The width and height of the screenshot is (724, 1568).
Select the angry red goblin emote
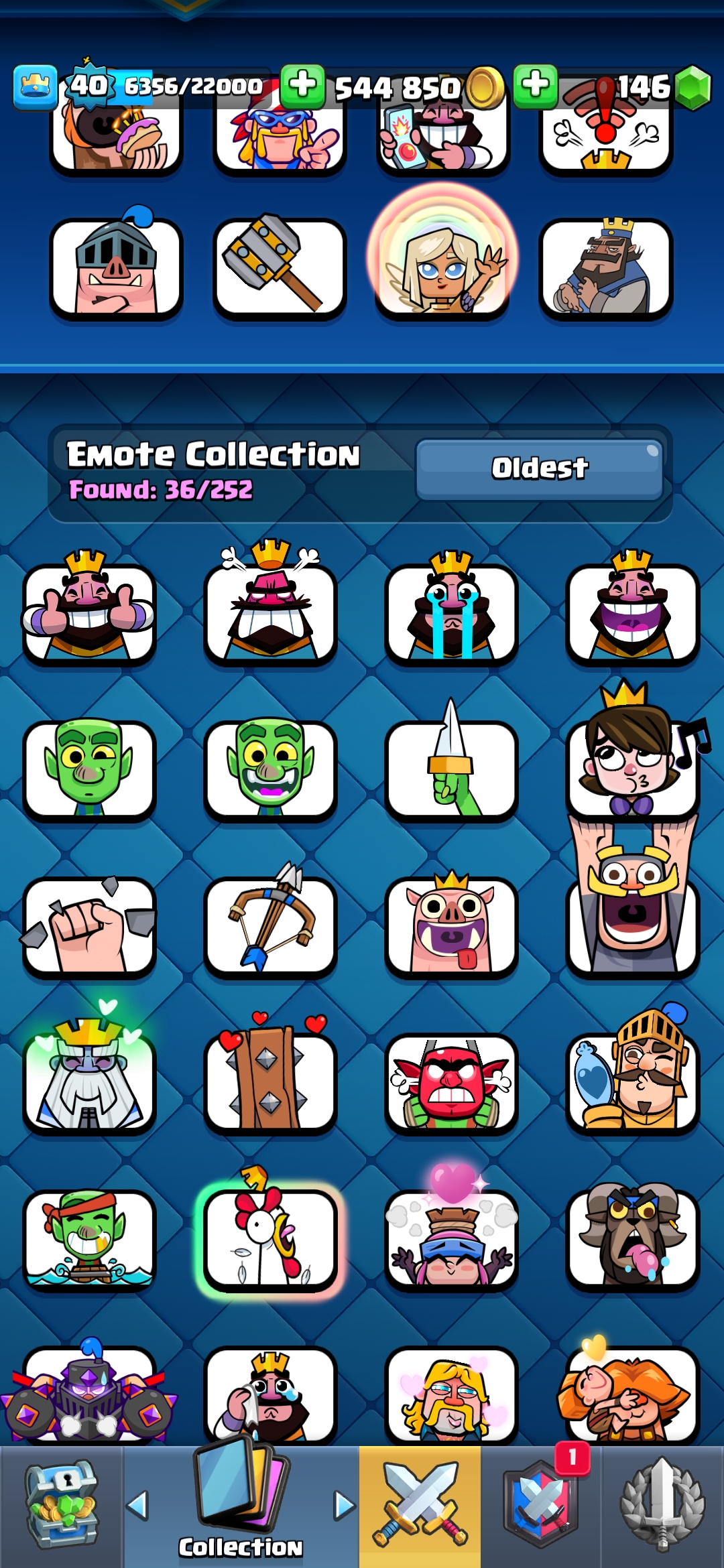pos(451,1080)
